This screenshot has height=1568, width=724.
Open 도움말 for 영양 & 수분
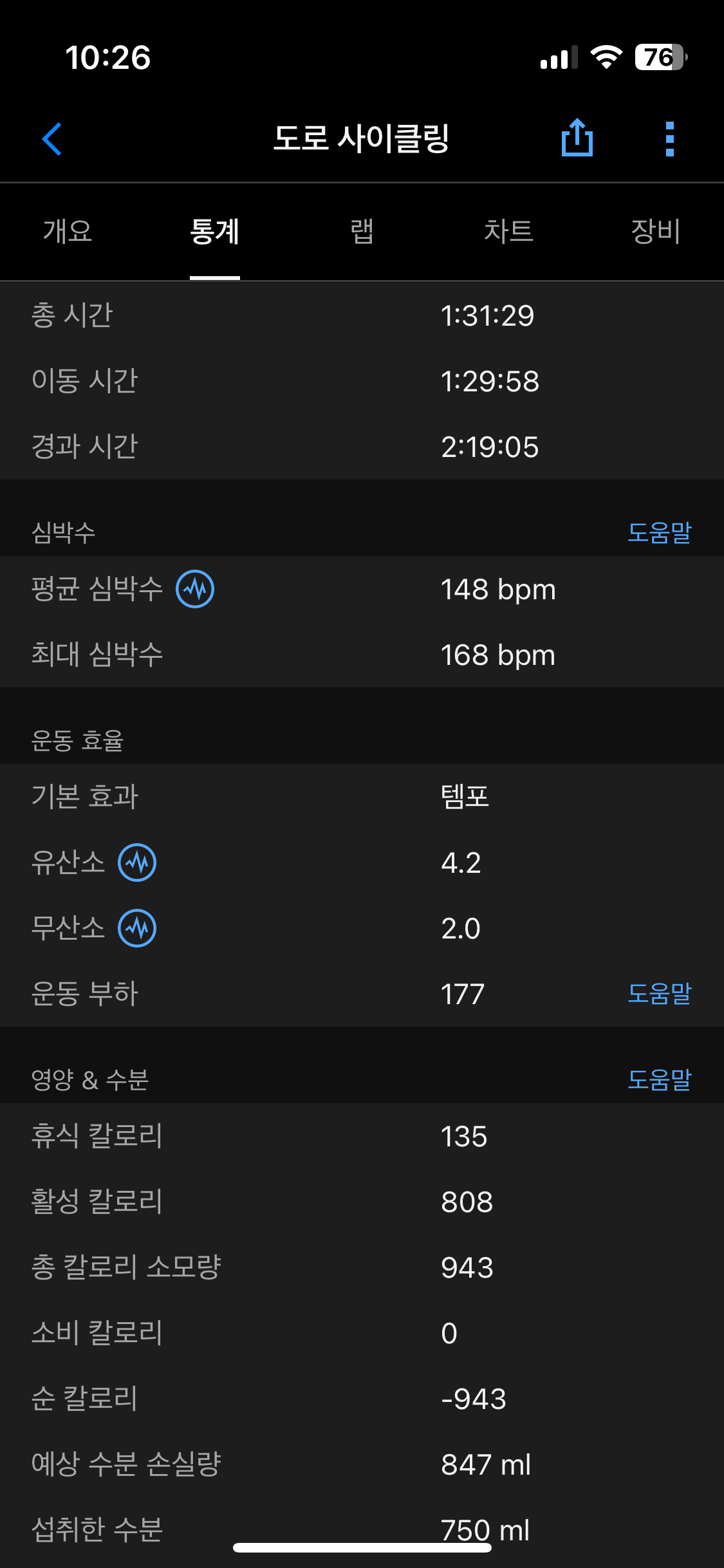pos(660,1079)
